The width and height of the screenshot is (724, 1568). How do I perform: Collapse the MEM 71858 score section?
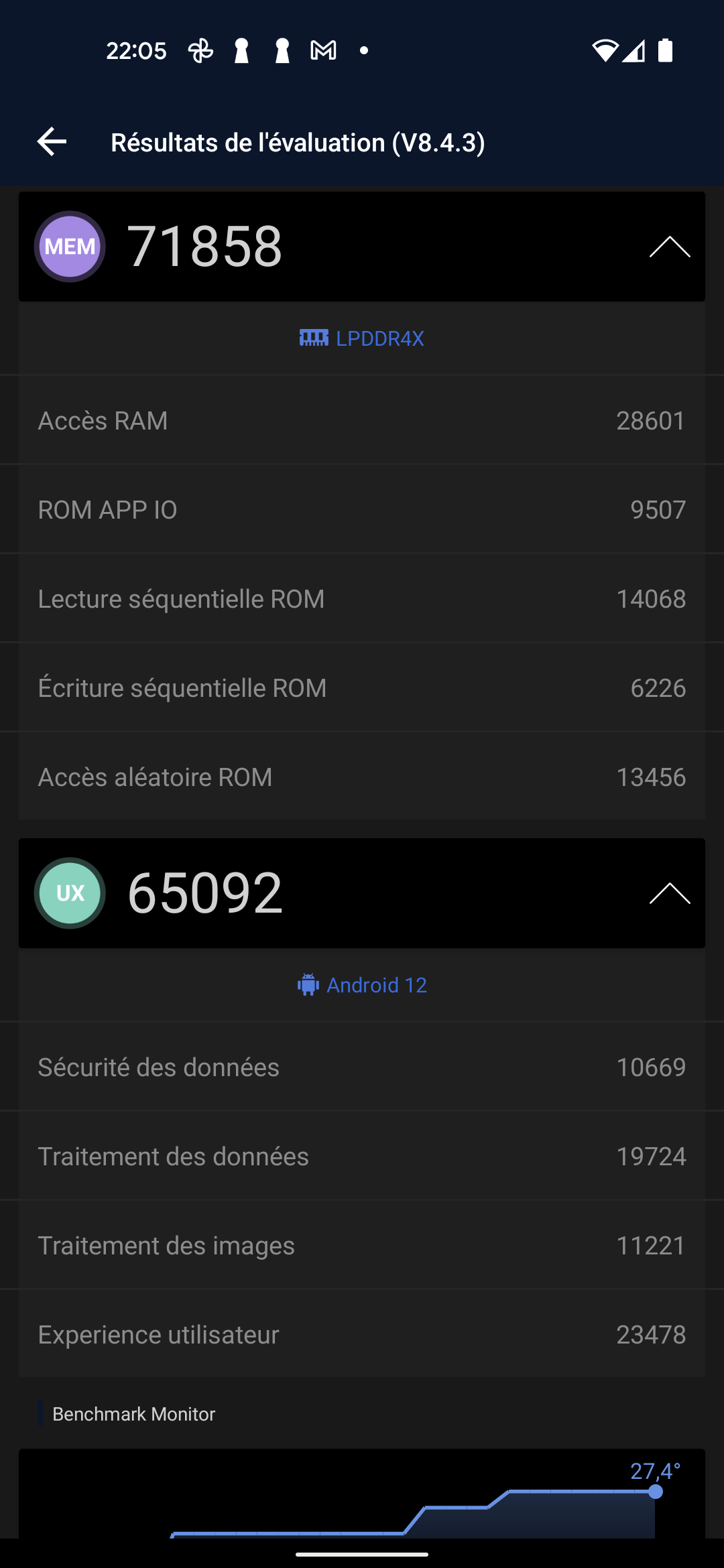pyautogui.click(x=669, y=247)
